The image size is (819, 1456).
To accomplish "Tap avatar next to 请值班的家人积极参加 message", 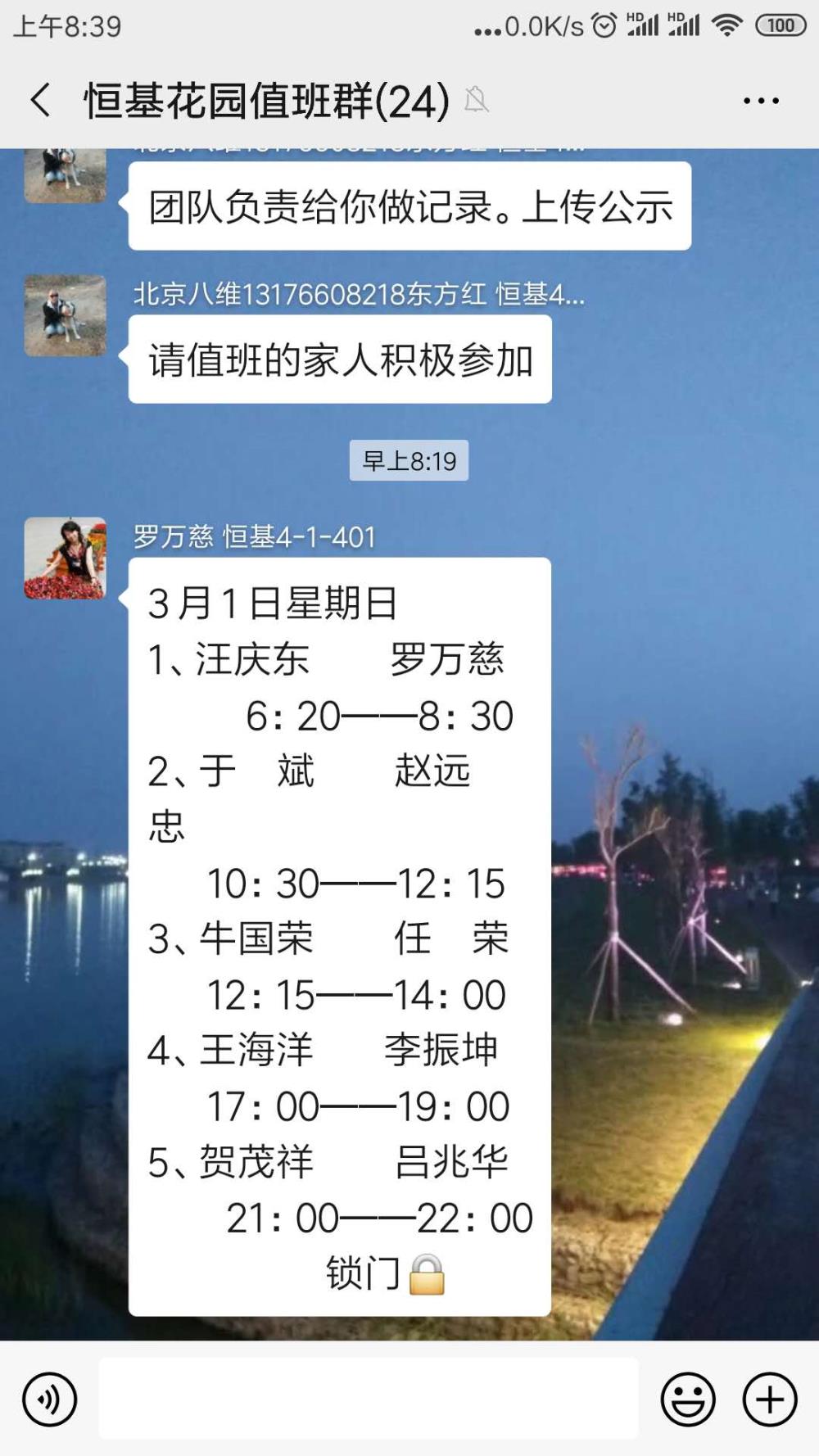I will coord(66,315).
